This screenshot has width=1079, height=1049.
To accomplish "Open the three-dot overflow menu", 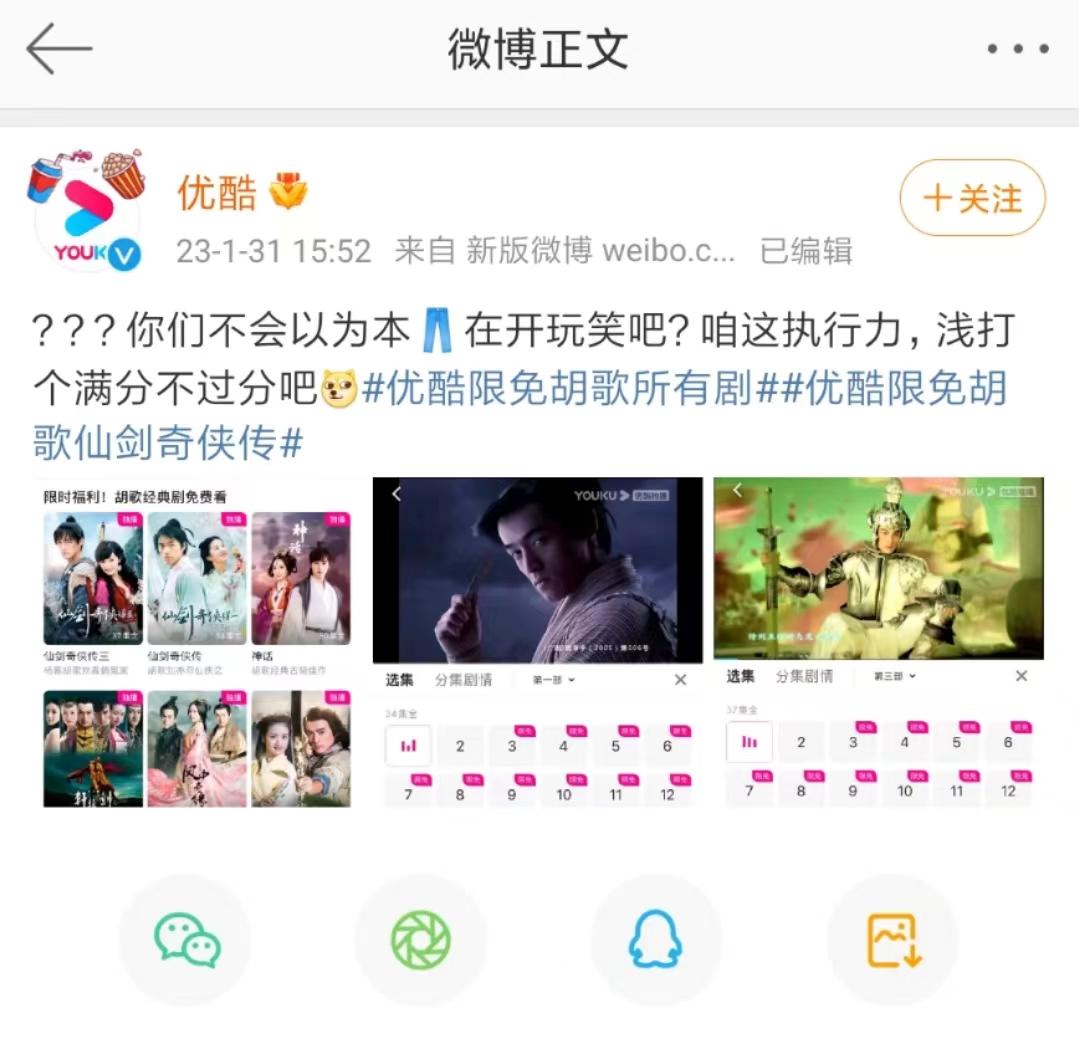I will 1018,49.
